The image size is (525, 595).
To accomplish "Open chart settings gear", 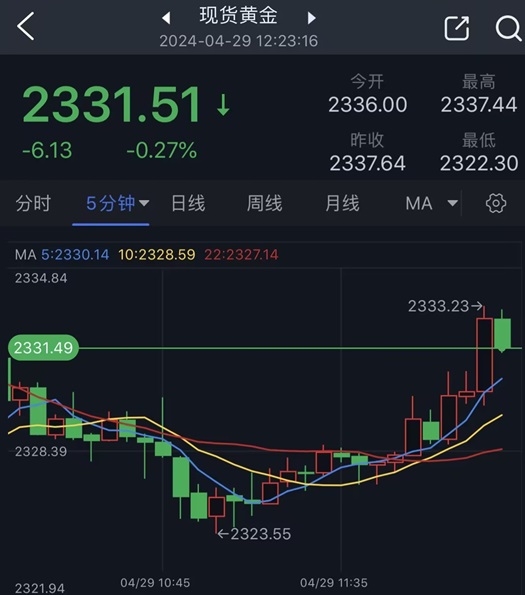I will (496, 203).
